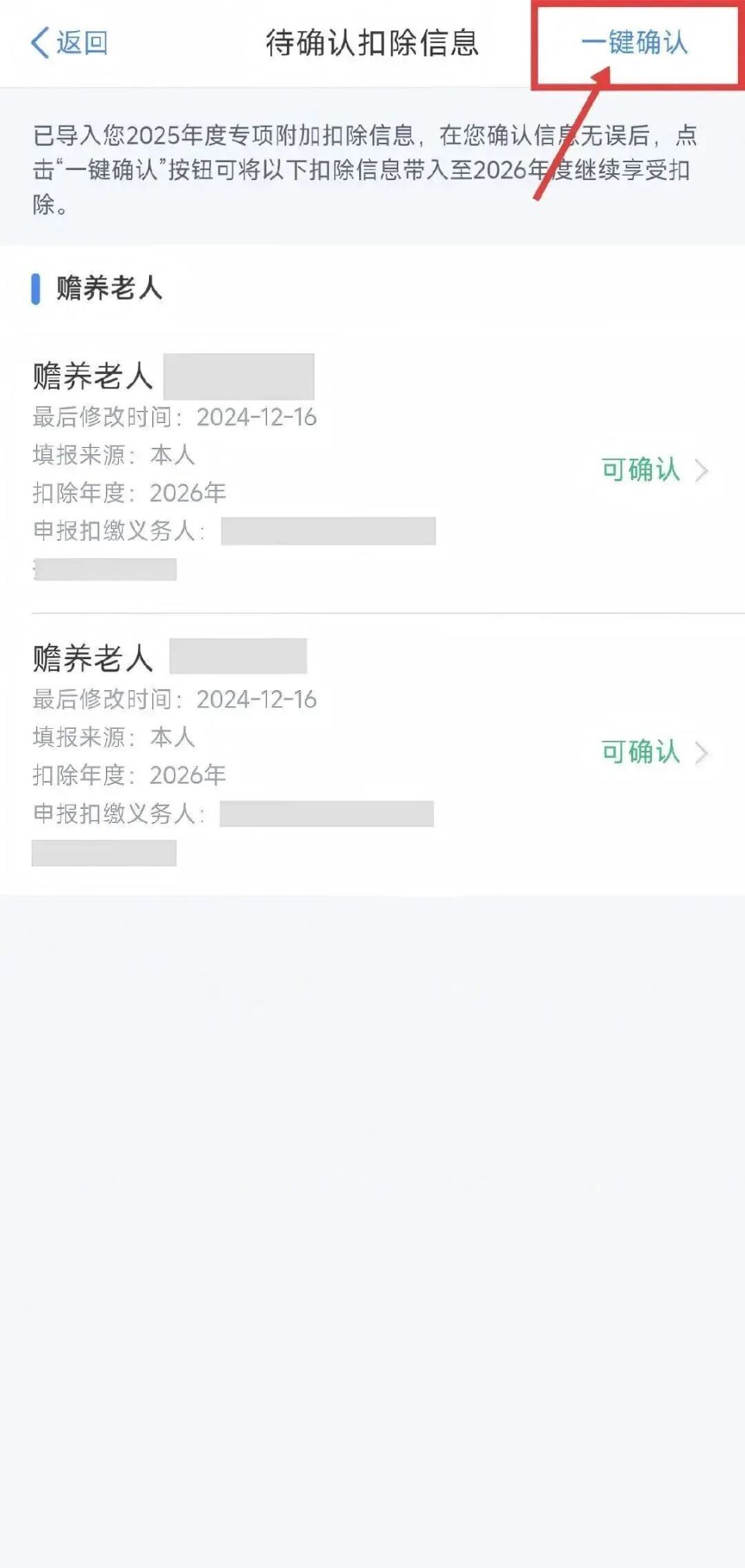Tap the 扣除年度 2026年 value line
This screenshot has width=745, height=1568.
click(128, 492)
